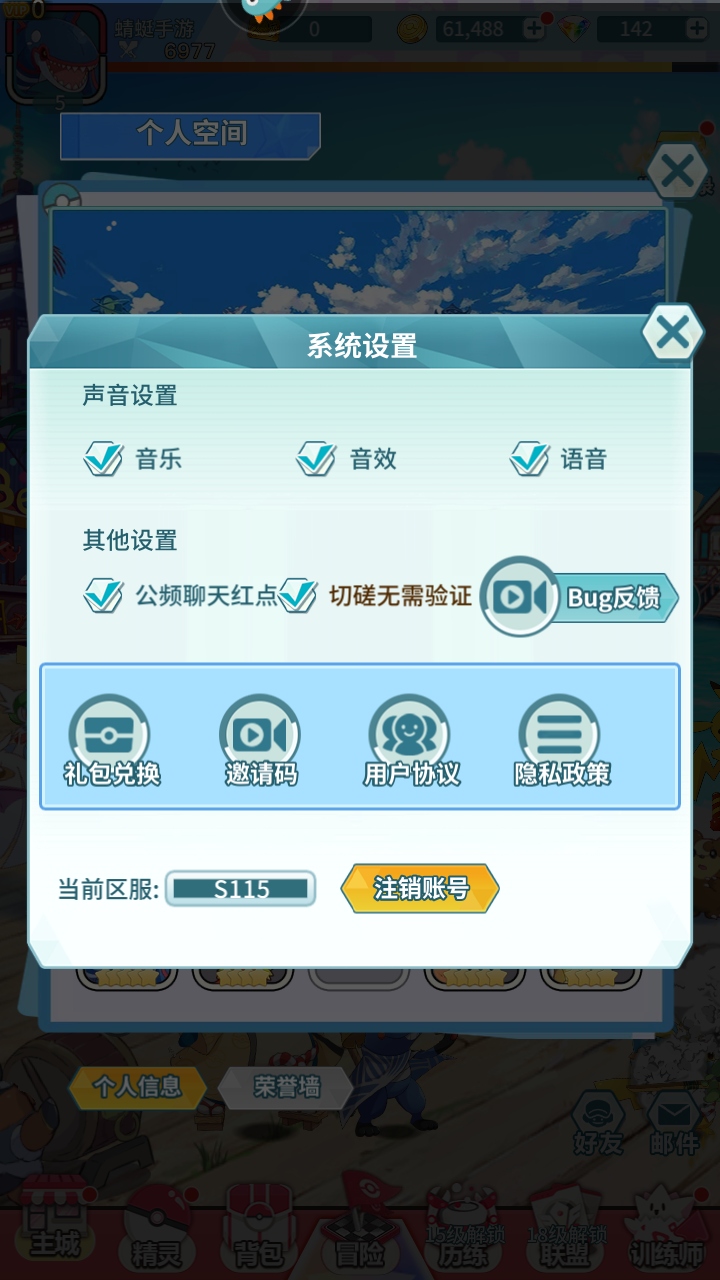View the 用户协议 user agreement
Viewport: 720px width, 1280px height.
tap(410, 742)
